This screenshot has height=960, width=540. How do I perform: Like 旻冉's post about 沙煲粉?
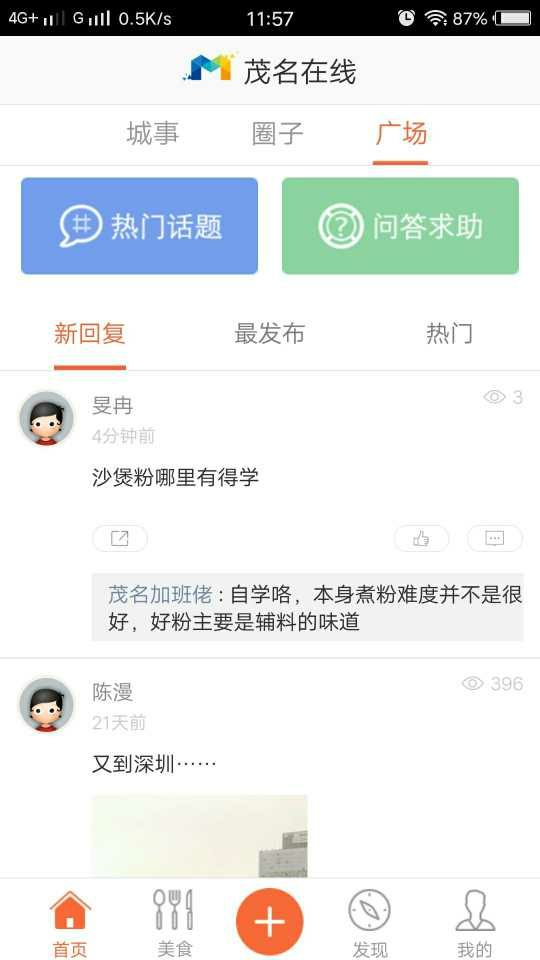coord(421,538)
